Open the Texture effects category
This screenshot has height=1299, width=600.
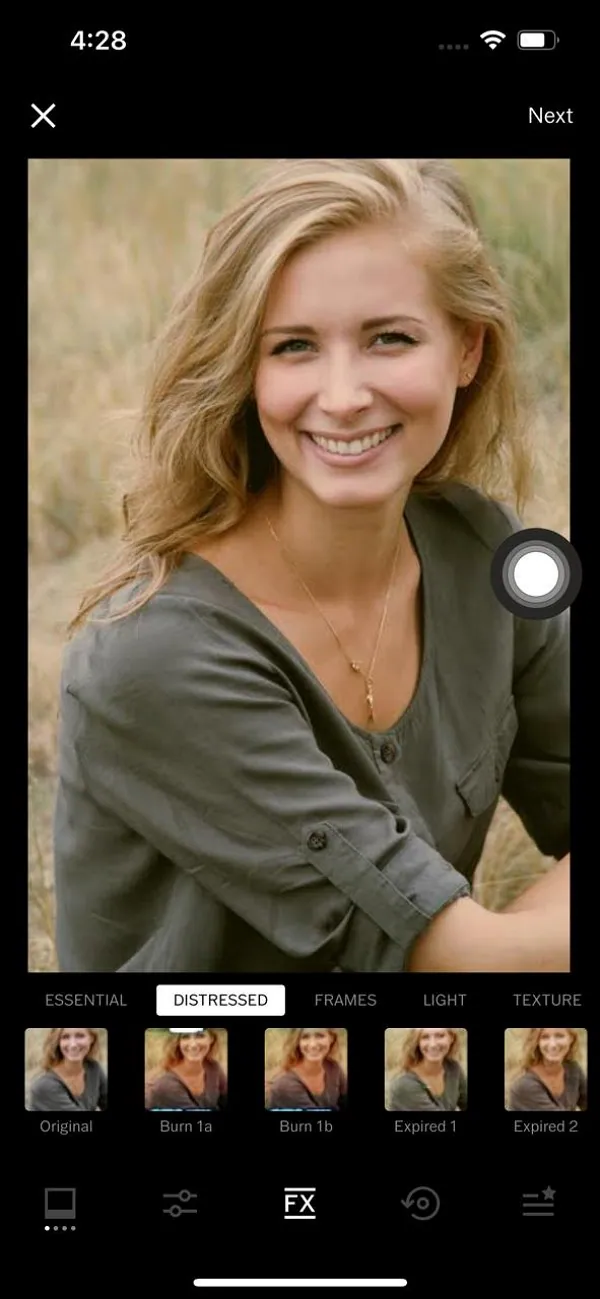coord(546,1000)
